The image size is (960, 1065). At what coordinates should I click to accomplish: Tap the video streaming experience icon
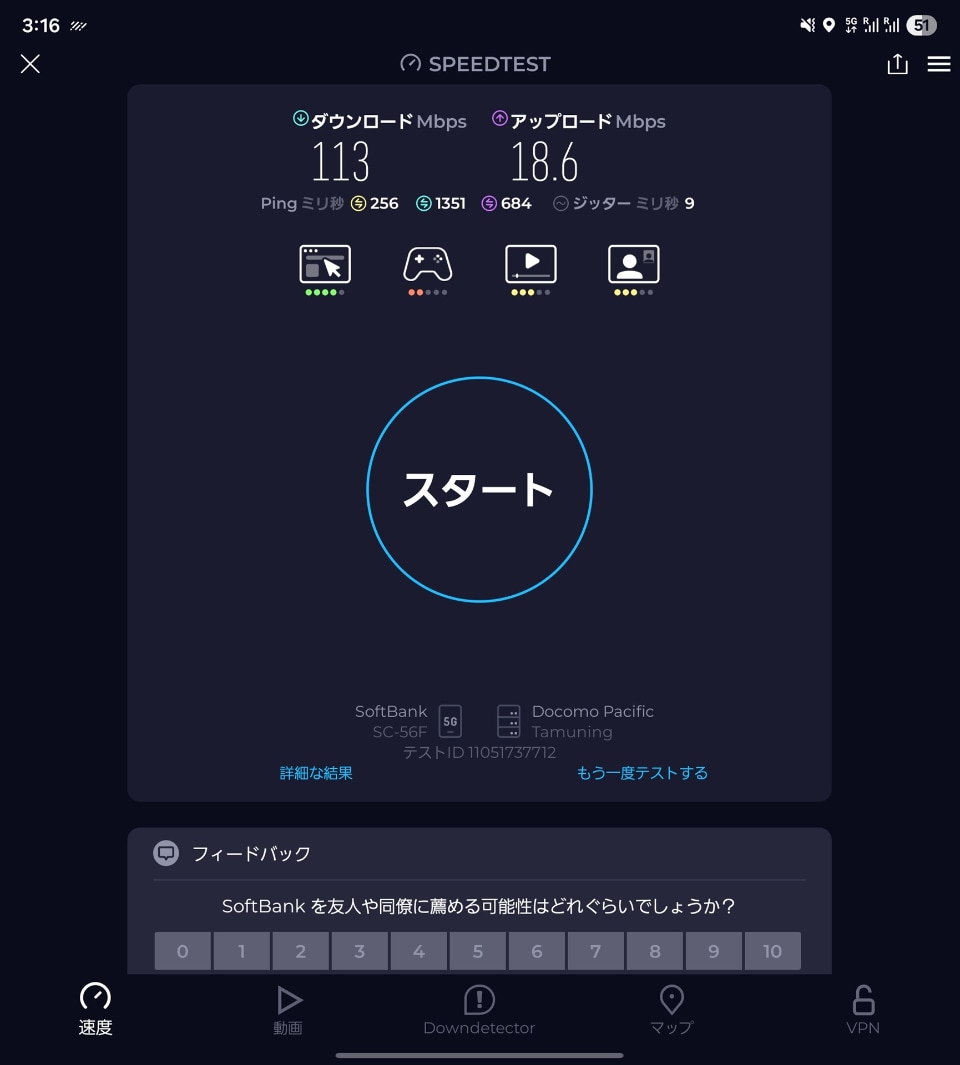[x=531, y=265]
